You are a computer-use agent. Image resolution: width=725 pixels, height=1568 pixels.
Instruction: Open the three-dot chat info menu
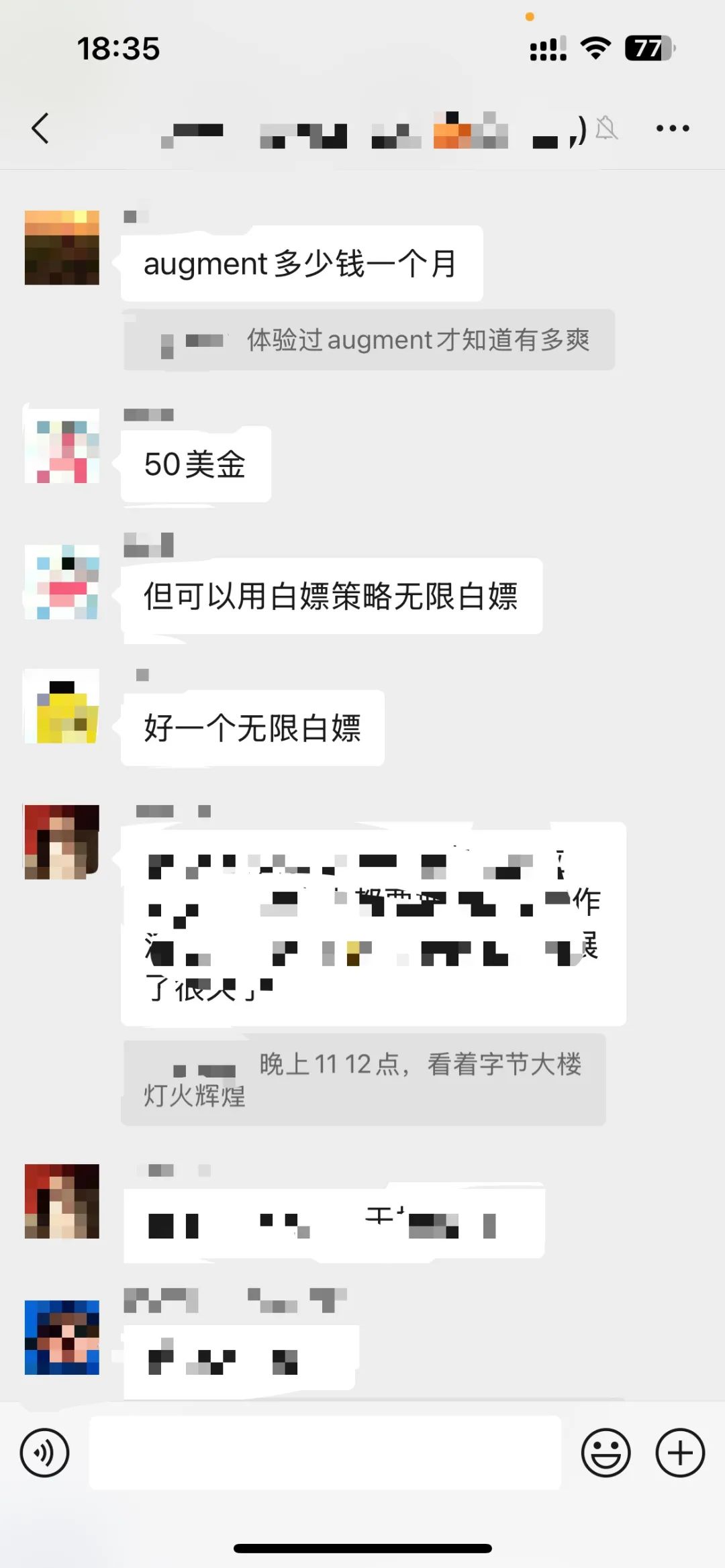[673, 128]
